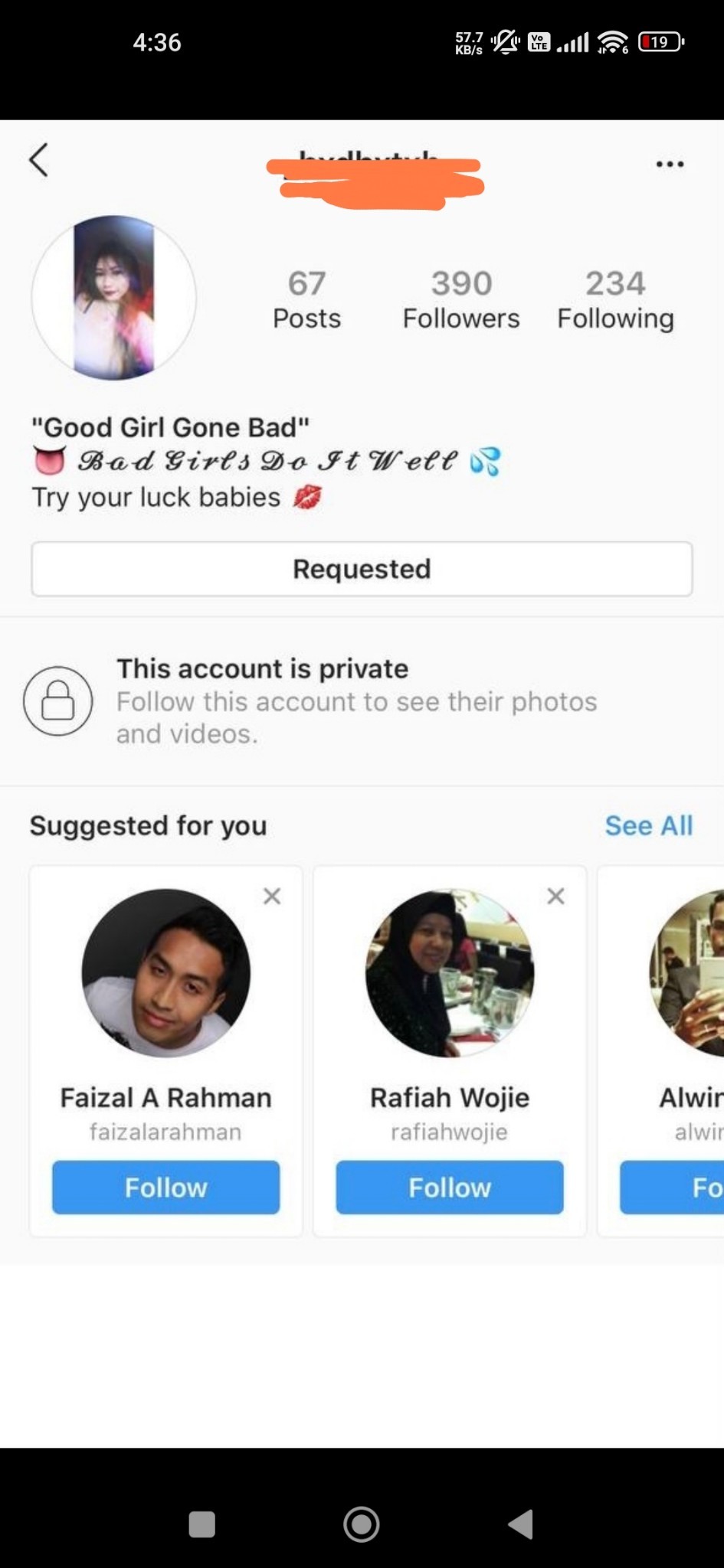View the profile picture of this account

pyautogui.click(x=114, y=298)
